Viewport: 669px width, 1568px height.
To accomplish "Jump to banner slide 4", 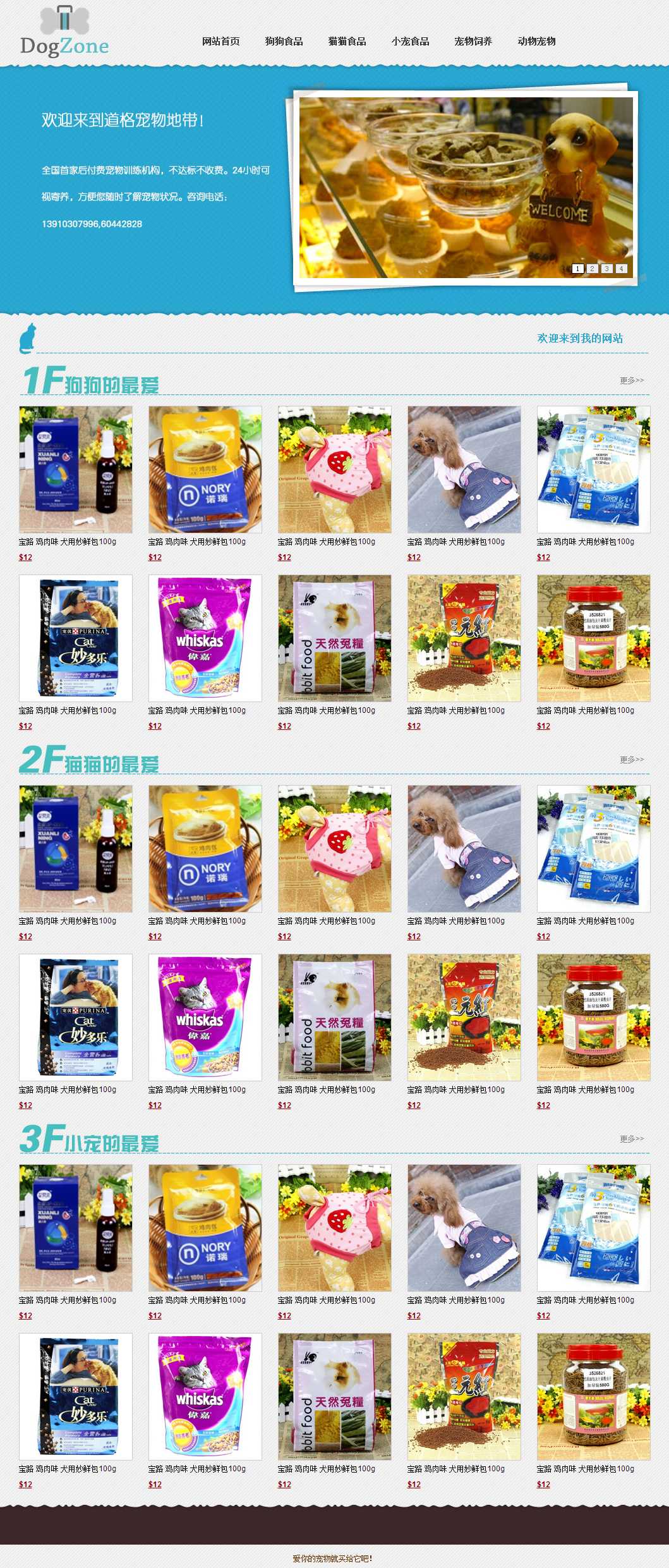I will point(621,269).
